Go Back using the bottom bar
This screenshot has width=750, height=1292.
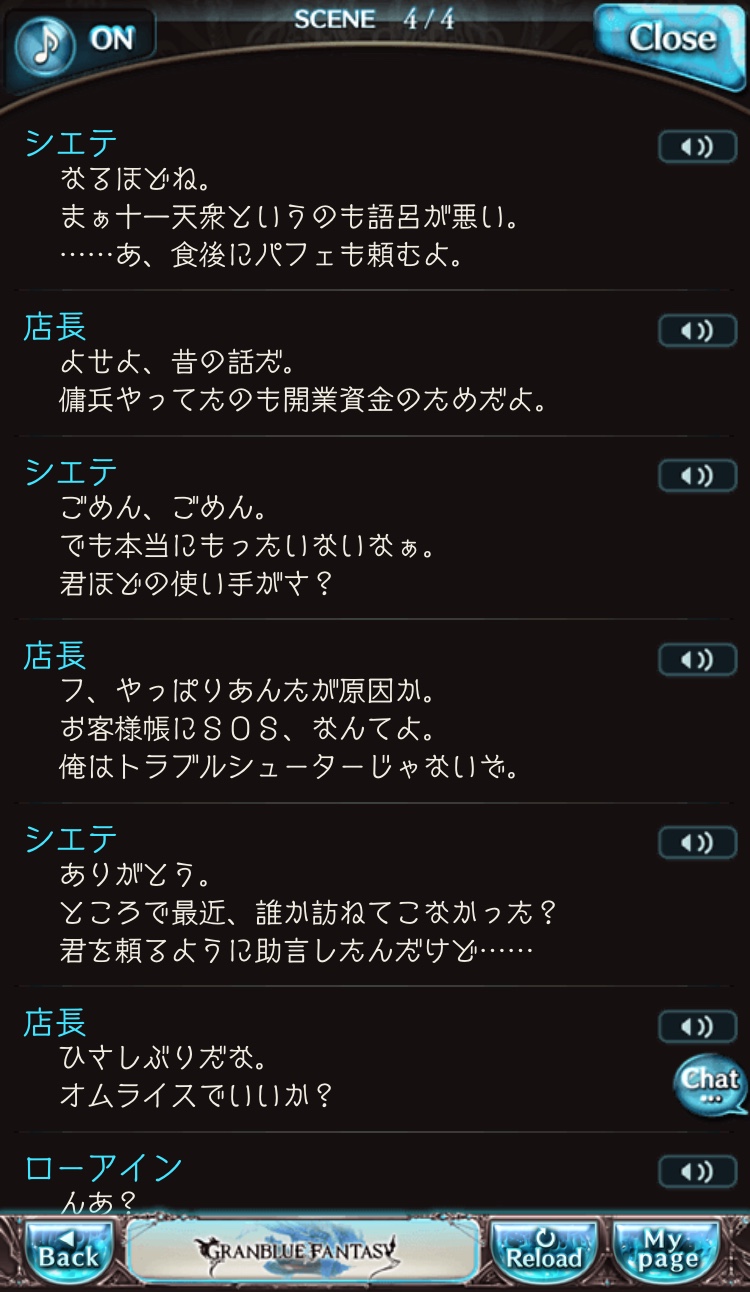click(x=68, y=1250)
